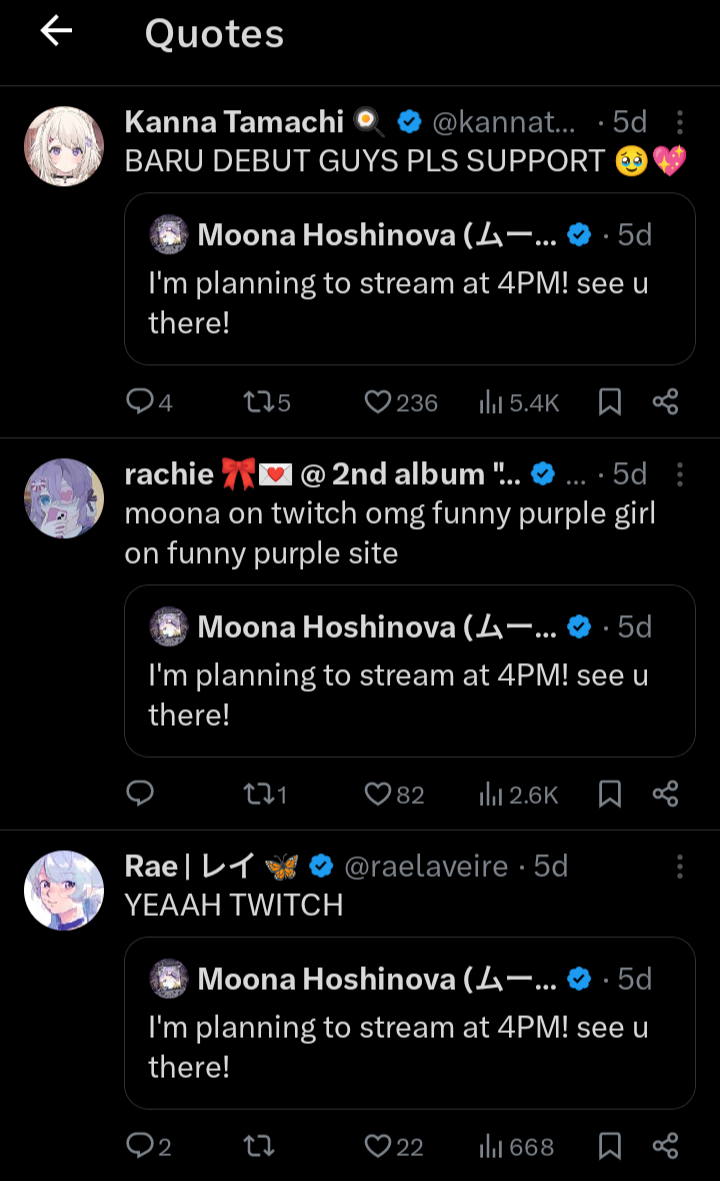Like rachie's funny purple girl post
This screenshot has height=1181, width=720.
tap(377, 794)
